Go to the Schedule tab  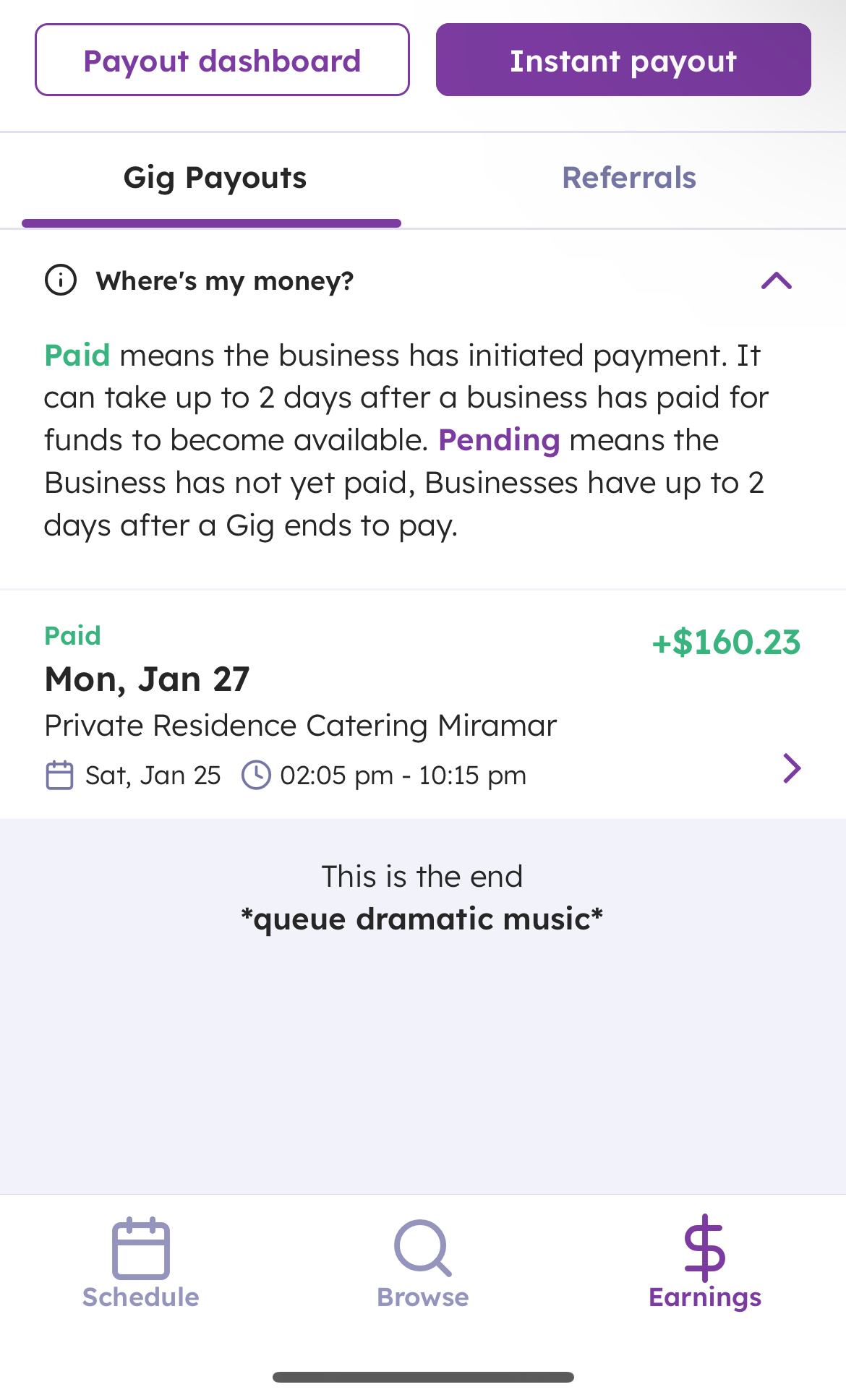tap(141, 1263)
